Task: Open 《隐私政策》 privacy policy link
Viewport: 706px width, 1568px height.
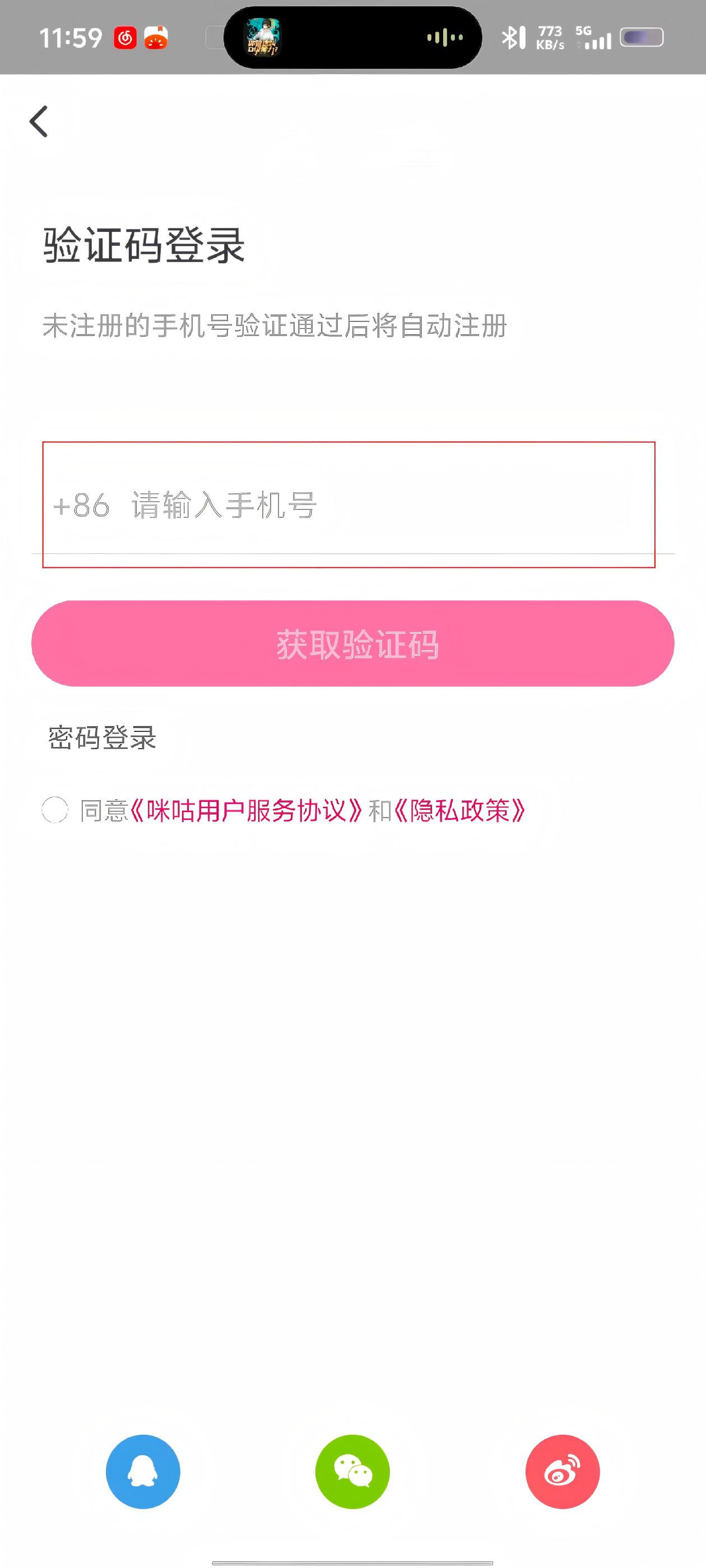Action: pyautogui.click(x=459, y=810)
